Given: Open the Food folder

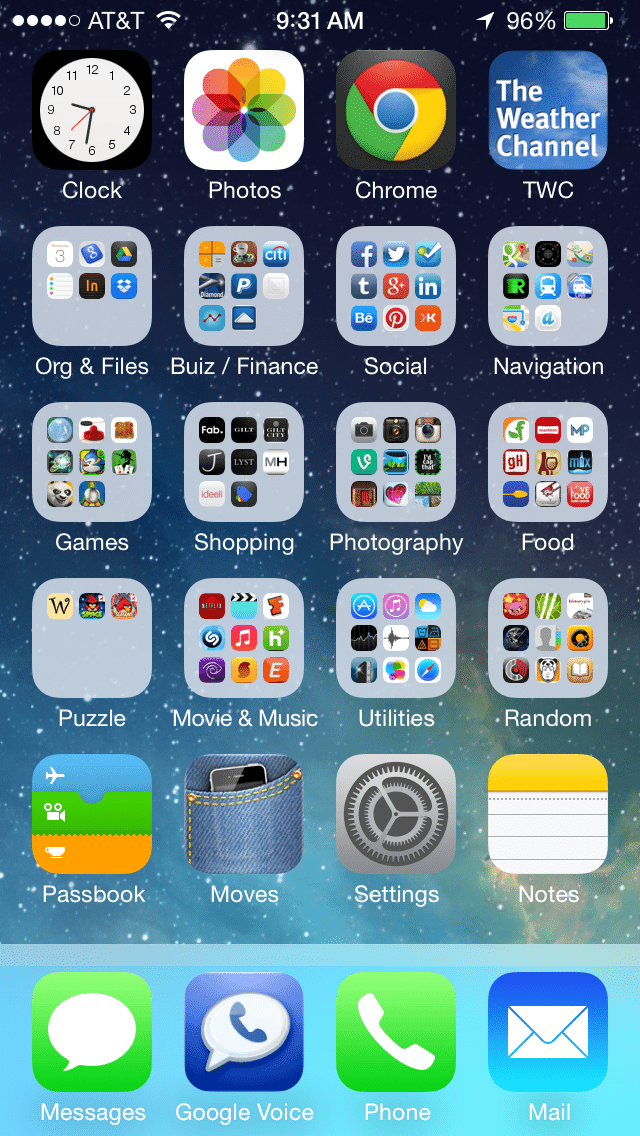Looking at the screenshot, I should point(548,462).
